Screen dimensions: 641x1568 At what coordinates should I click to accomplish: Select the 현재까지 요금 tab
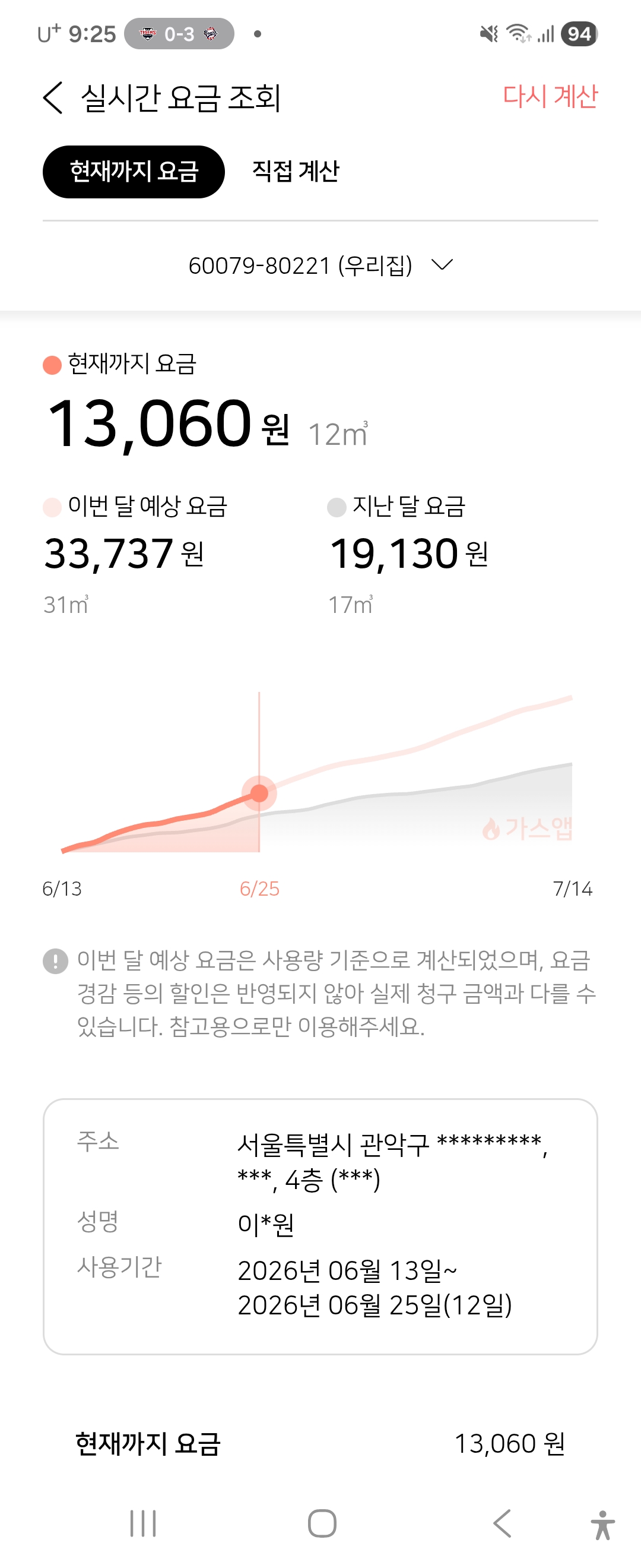134,172
